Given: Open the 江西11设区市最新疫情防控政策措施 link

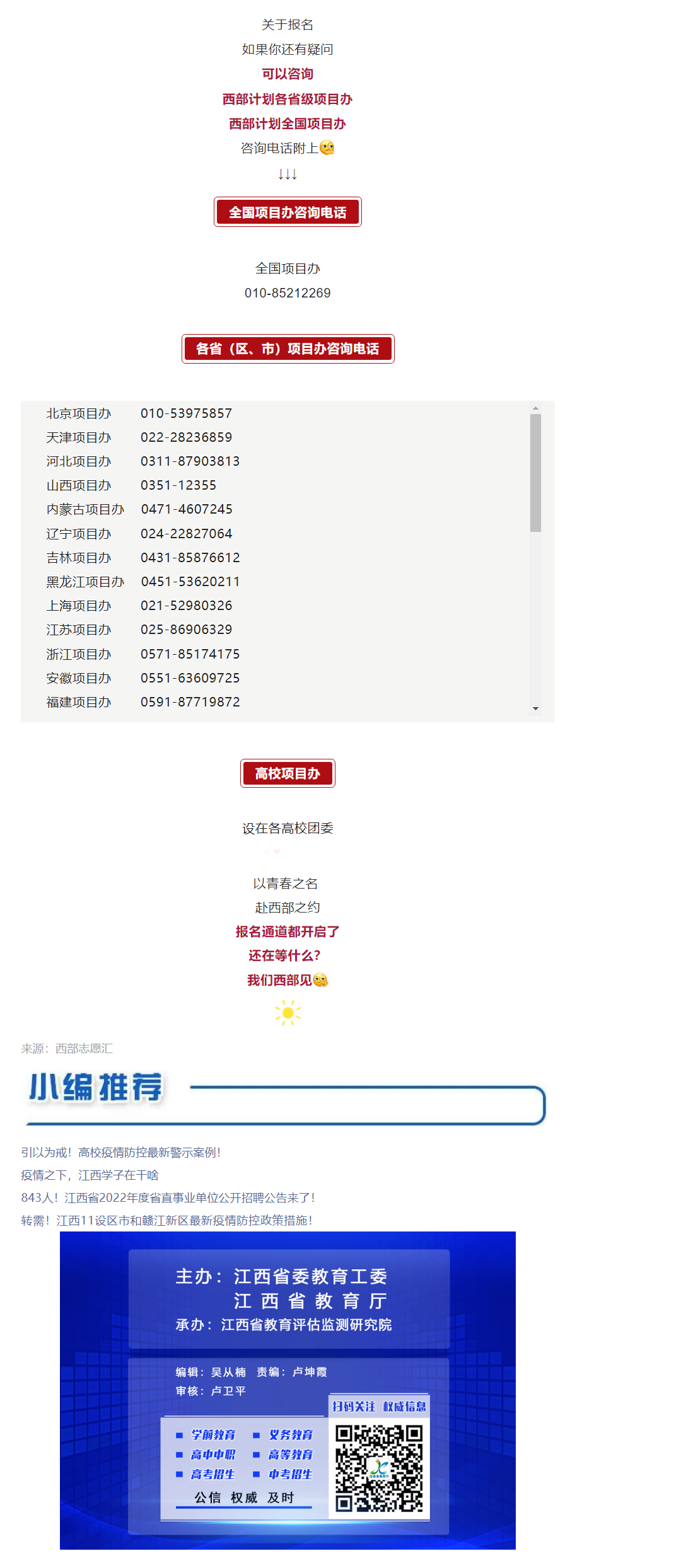Looking at the screenshot, I should (166, 1220).
